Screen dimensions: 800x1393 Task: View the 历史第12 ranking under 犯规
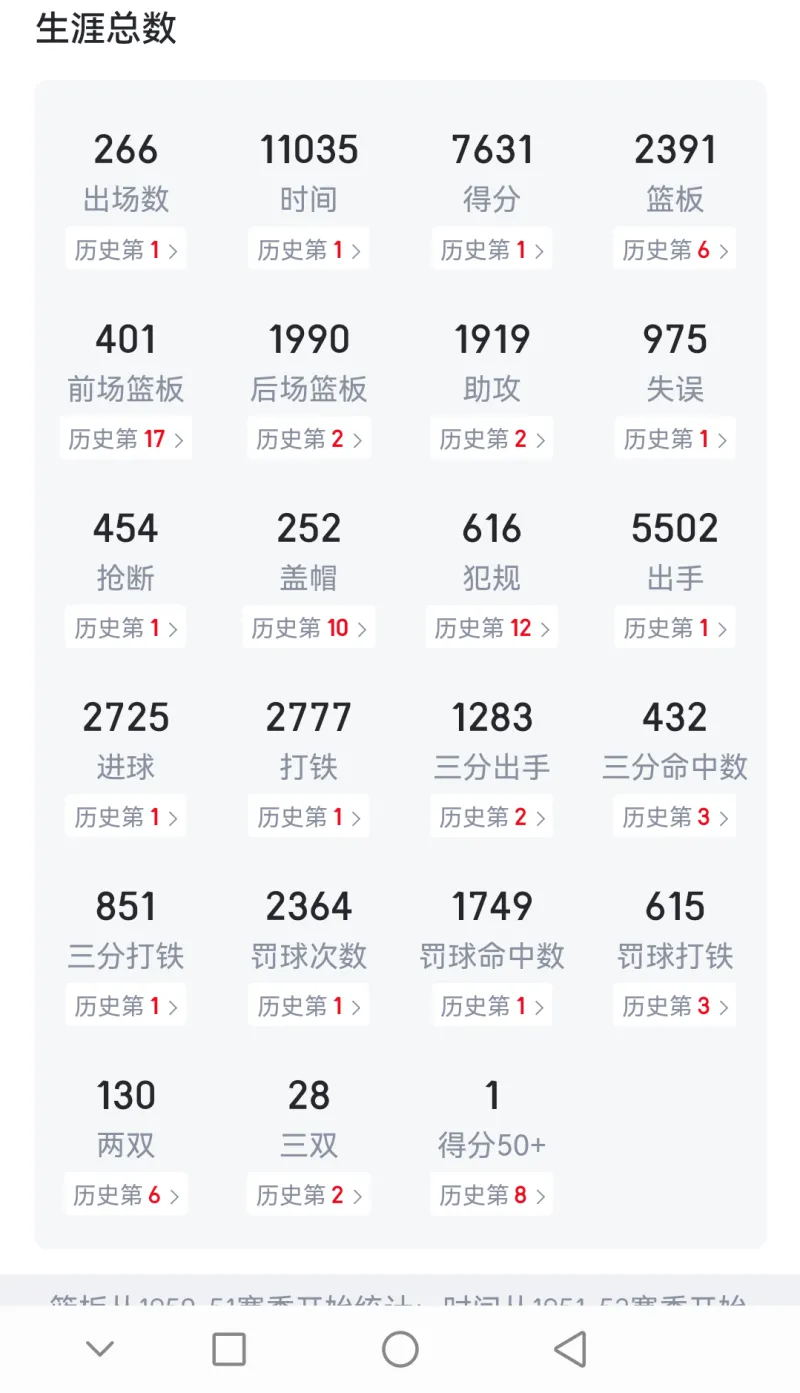click(x=492, y=627)
